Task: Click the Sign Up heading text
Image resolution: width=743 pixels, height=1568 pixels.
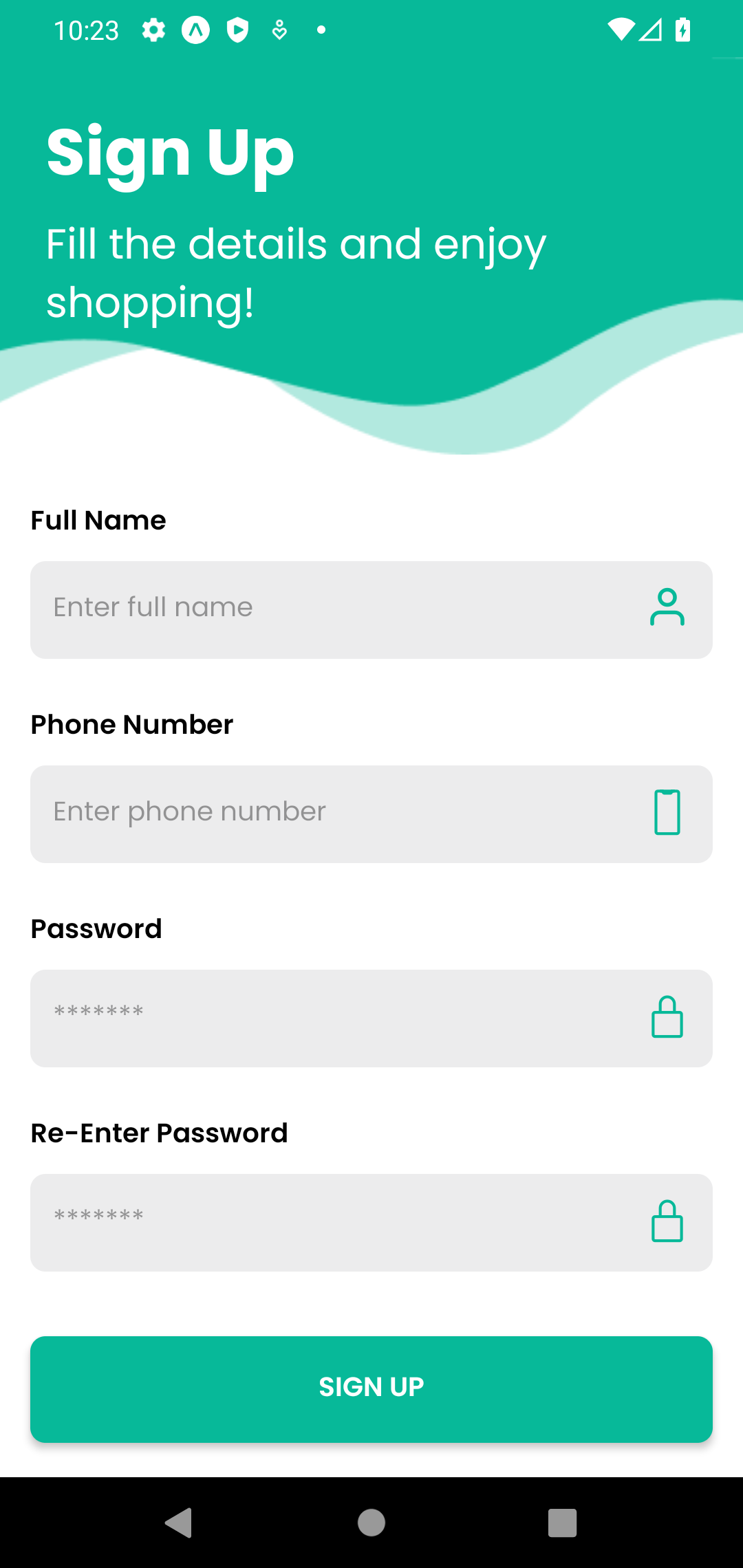Action: click(169, 153)
